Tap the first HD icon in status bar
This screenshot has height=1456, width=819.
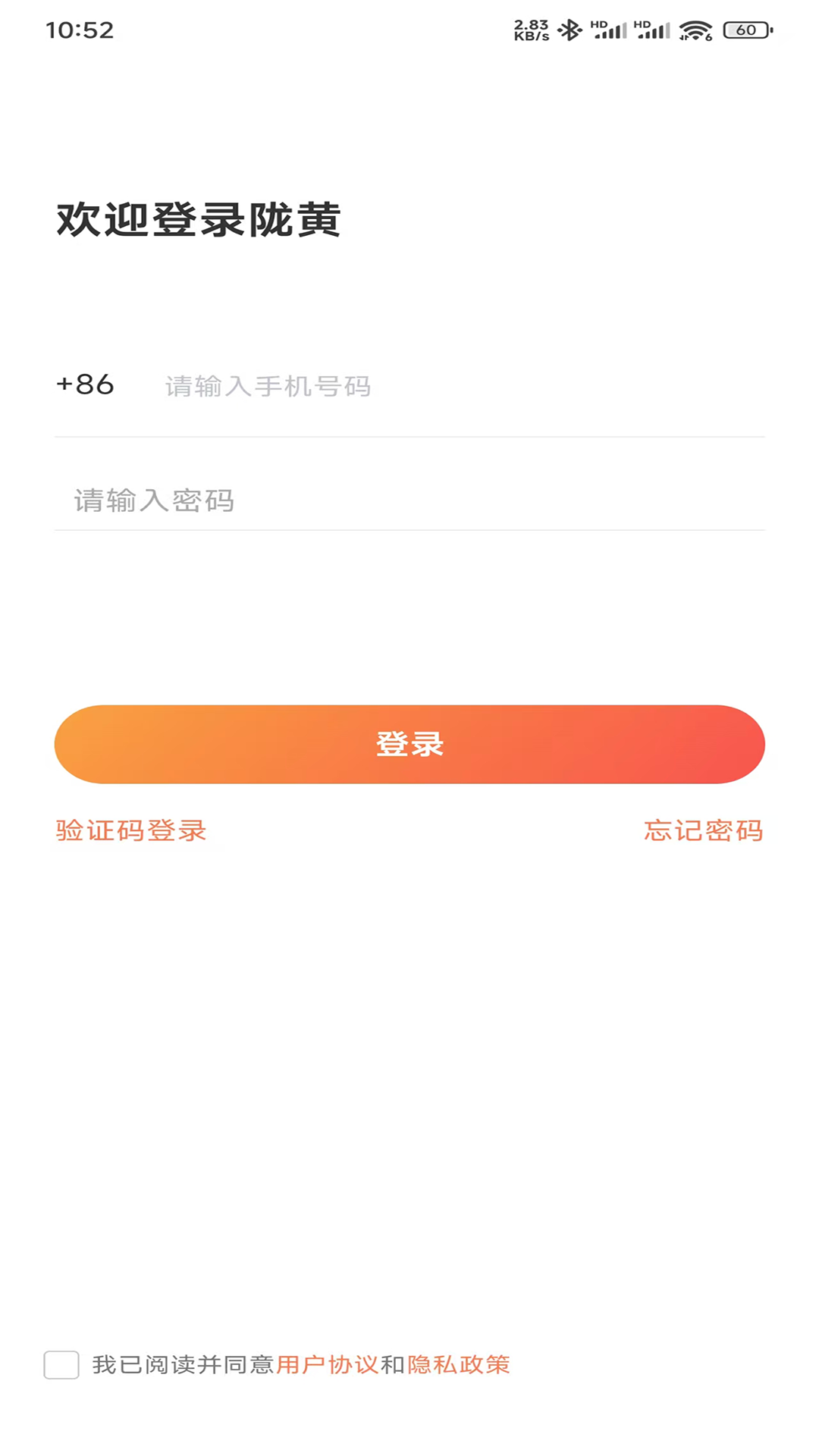point(598,24)
